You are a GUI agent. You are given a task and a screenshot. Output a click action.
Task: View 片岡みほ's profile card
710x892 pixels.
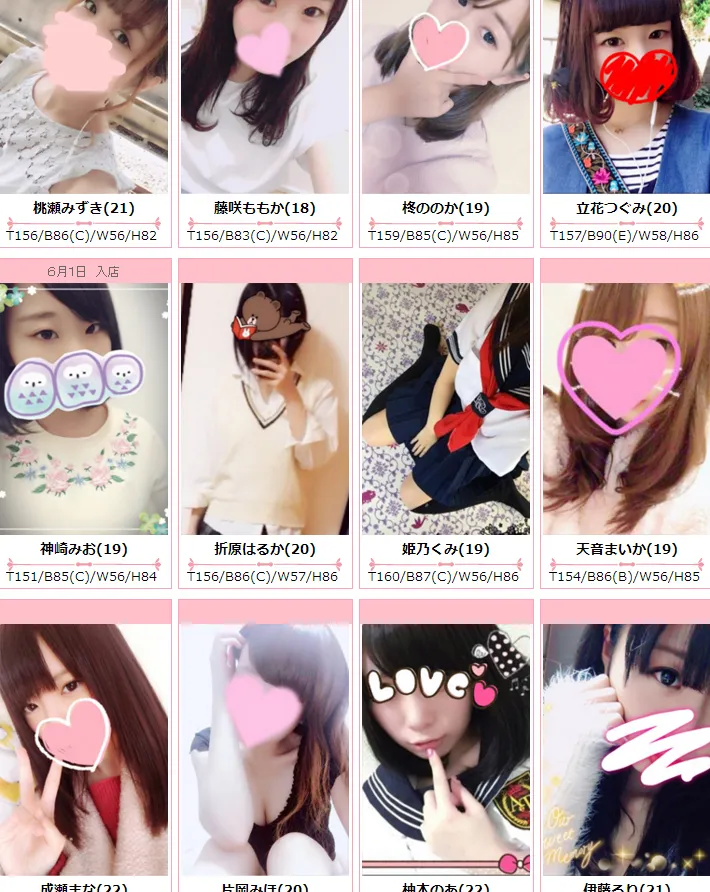coord(265,750)
